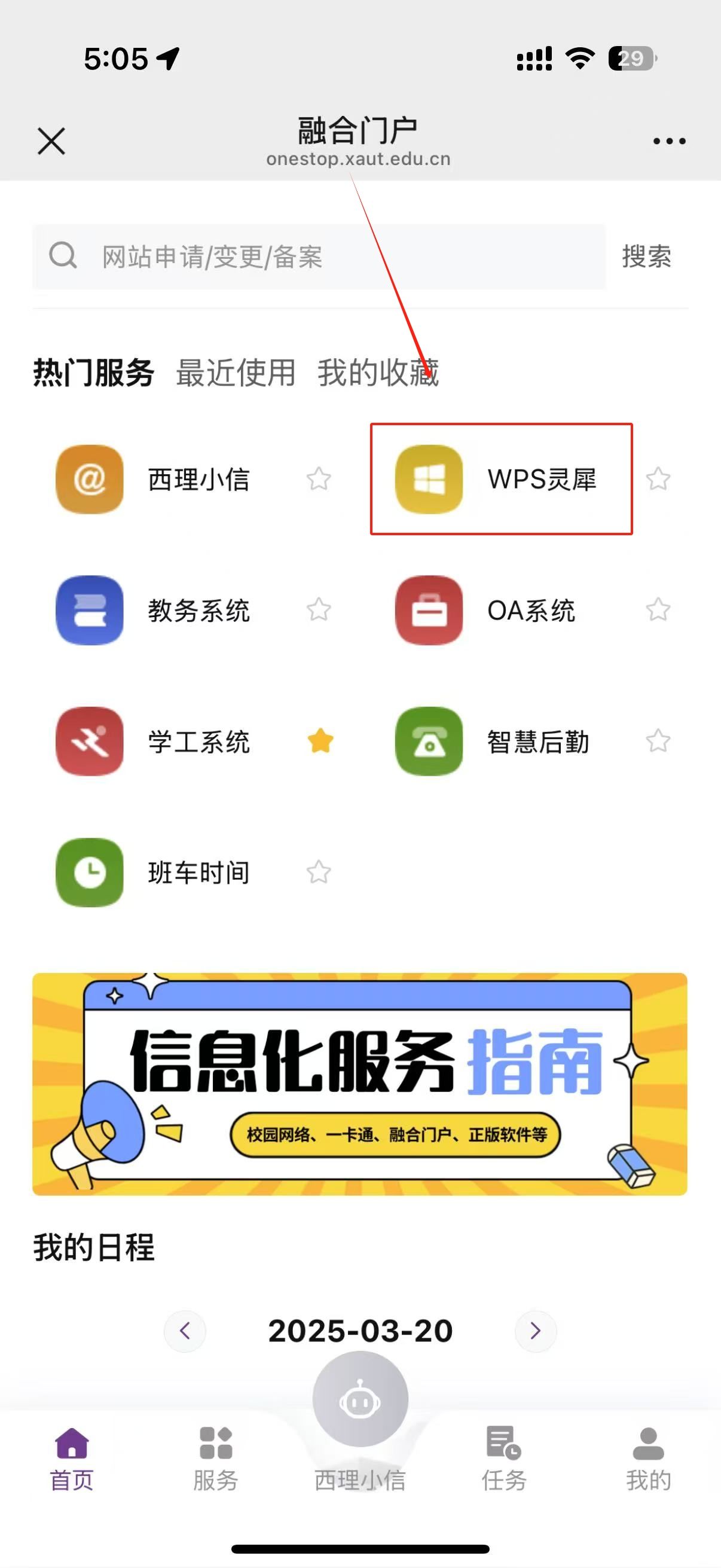The width and height of the screenshot is (721, 1568).
Task: Unfavorite 学工系统 via its yellow star
Action: tap(320, 742)
